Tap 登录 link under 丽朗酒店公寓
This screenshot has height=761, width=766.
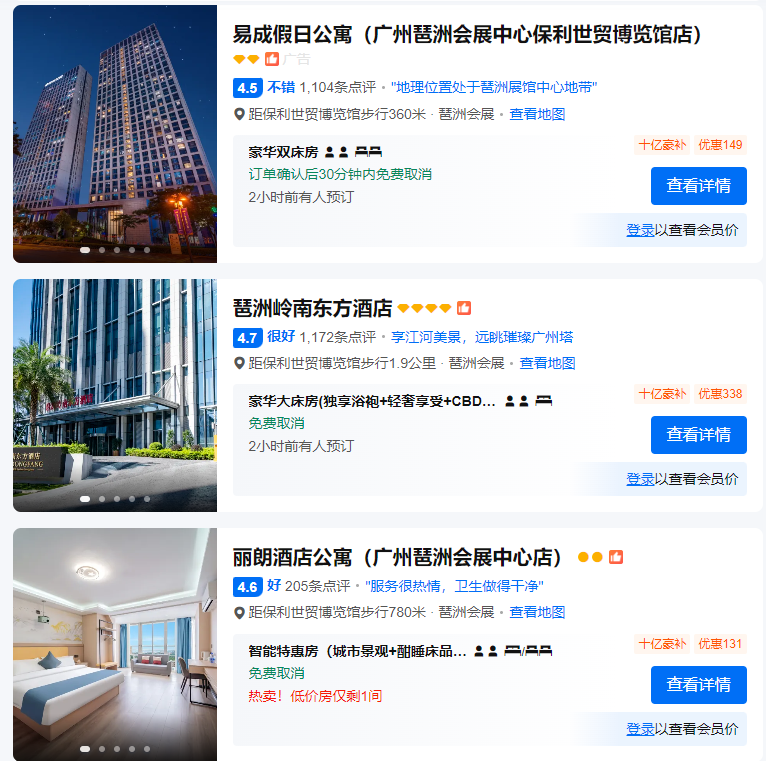tap(640, 729)
